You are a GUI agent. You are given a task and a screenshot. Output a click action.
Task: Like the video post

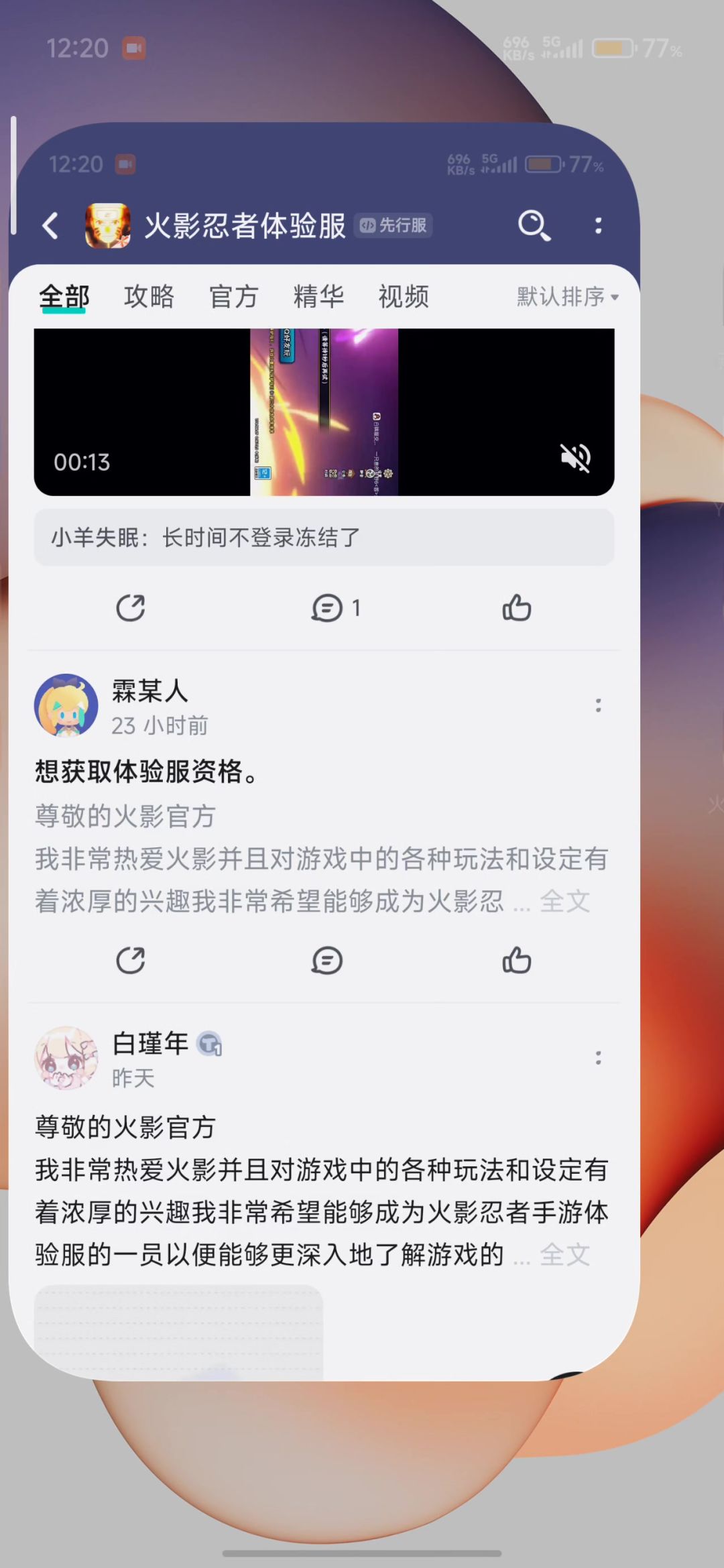(x=517, y=608)
